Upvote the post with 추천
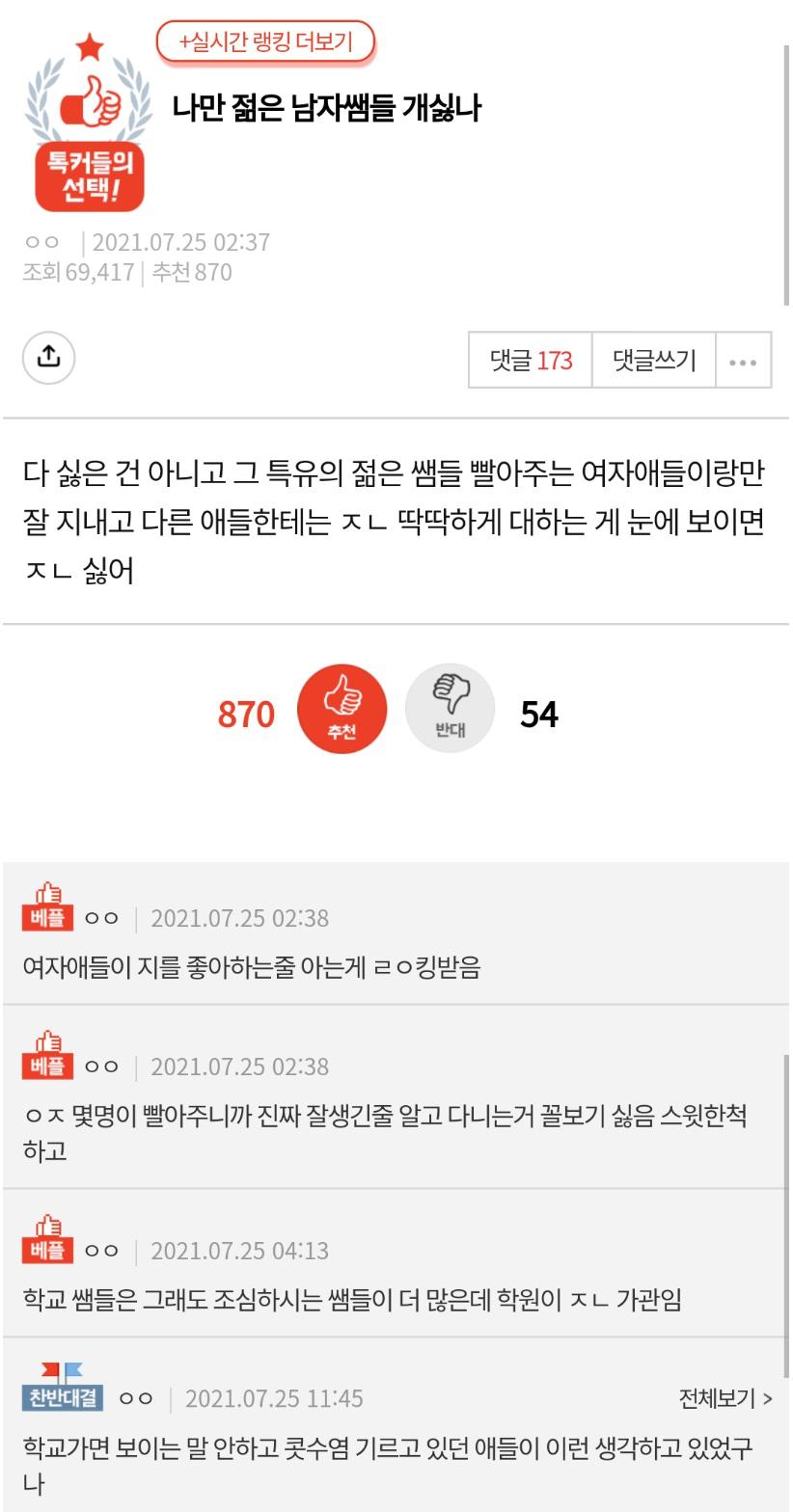 pyautogui.click(x=342, y=709)
